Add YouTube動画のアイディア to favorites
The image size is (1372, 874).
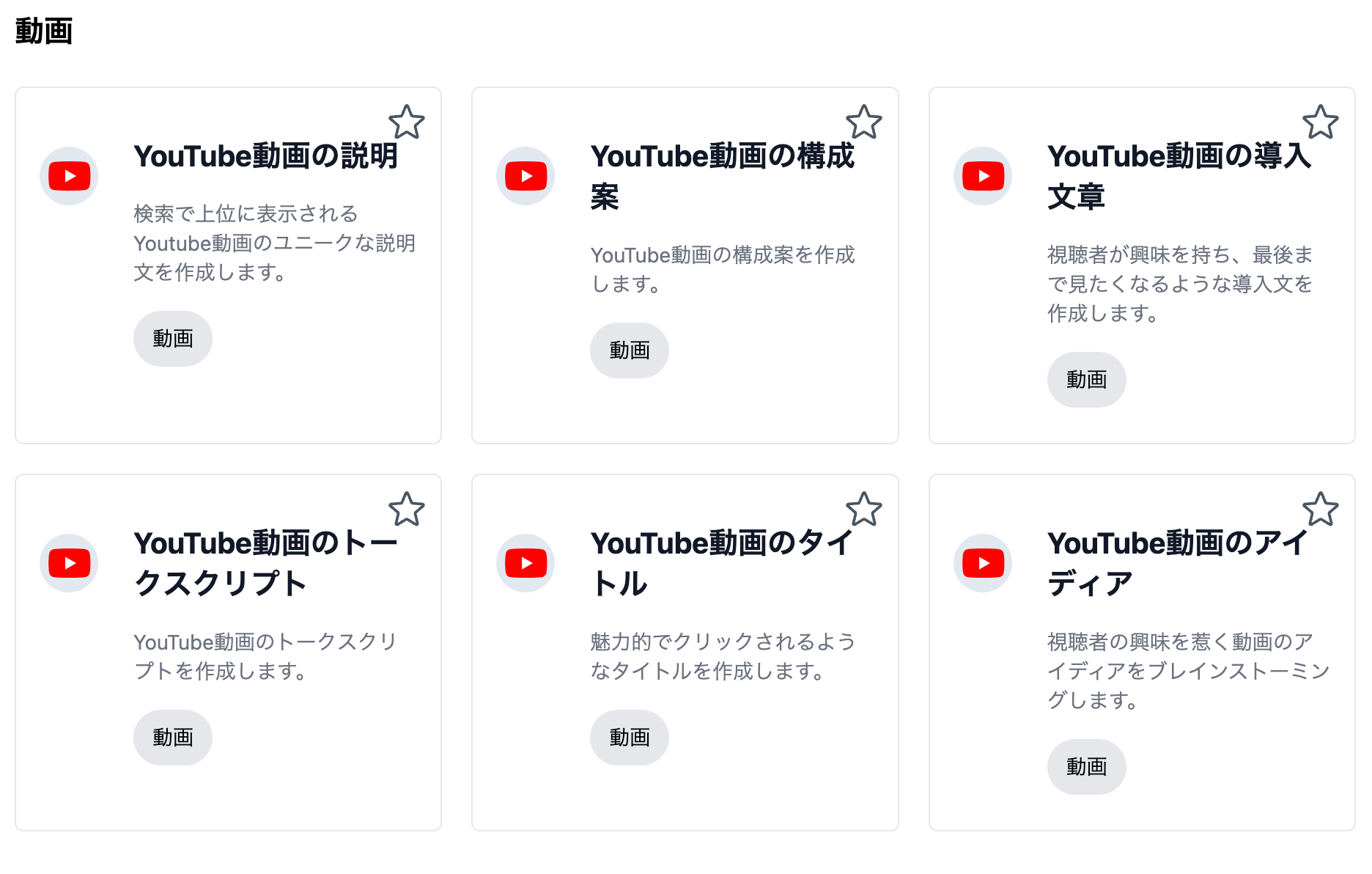pos(1320,509)
